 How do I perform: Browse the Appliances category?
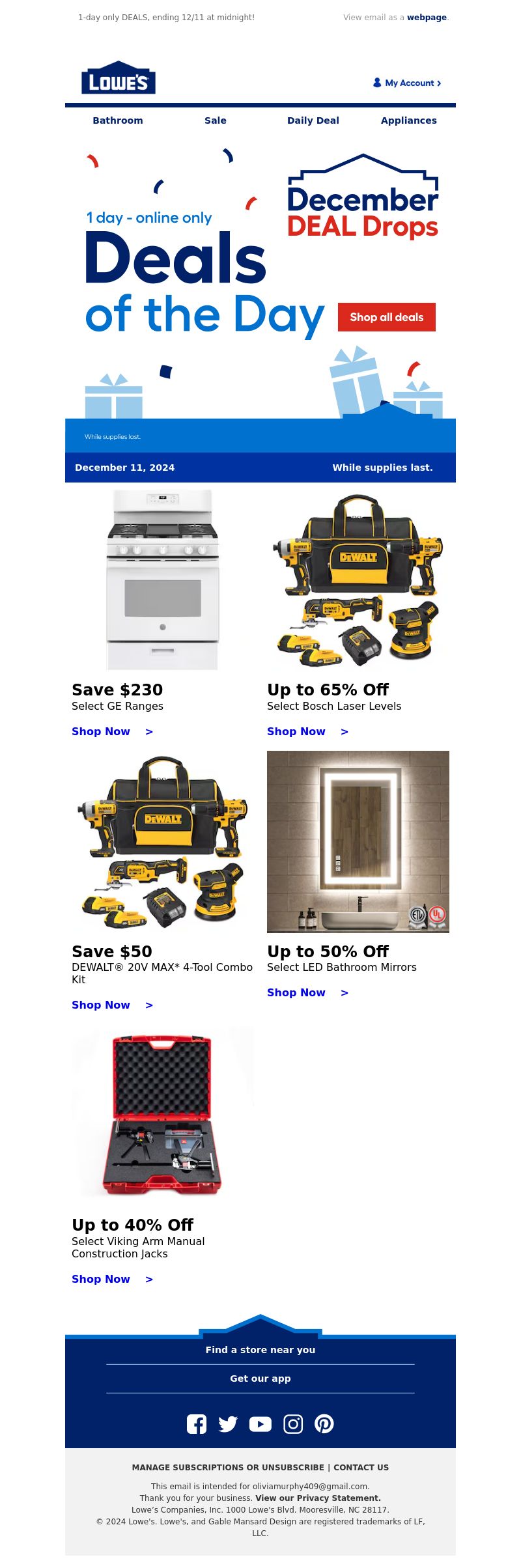click(409, 120)
